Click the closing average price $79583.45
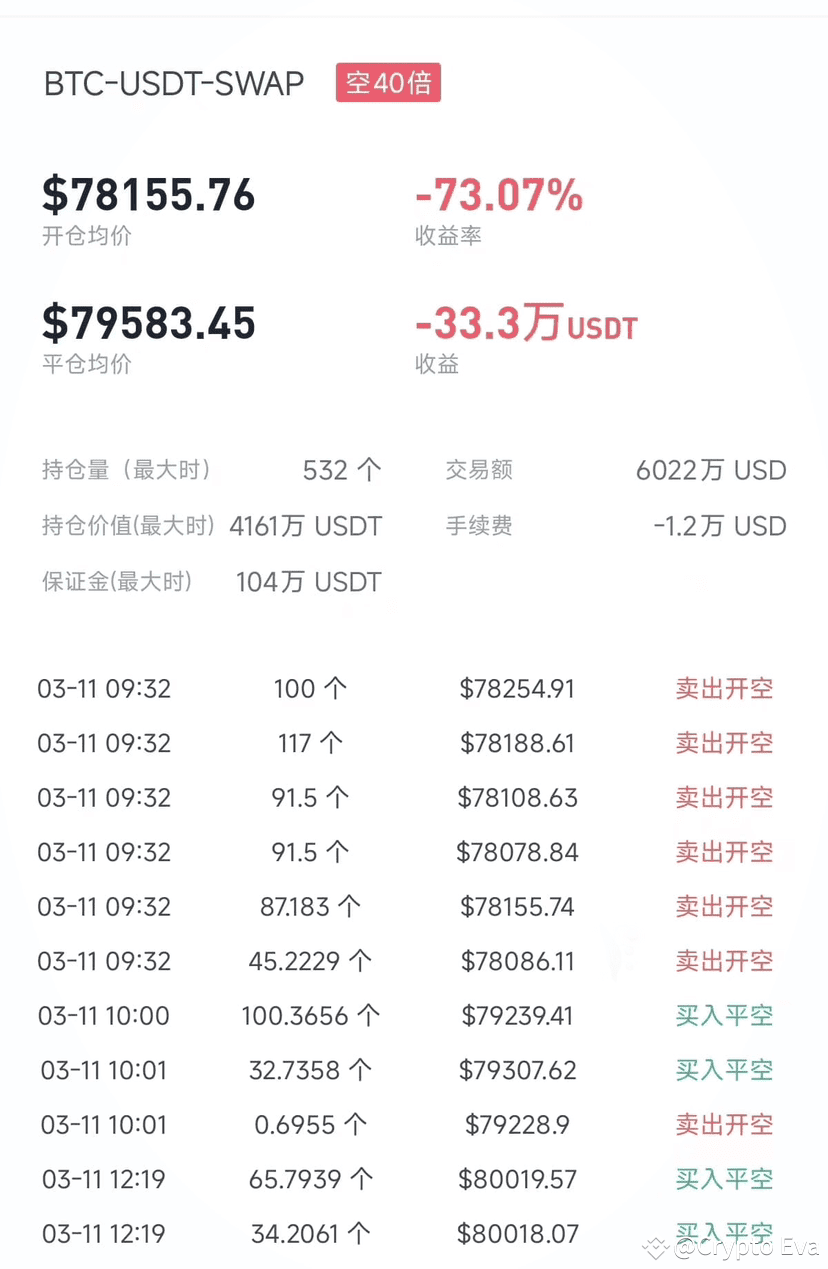Viewport: 828px width, 1269px height. [148, 323]
